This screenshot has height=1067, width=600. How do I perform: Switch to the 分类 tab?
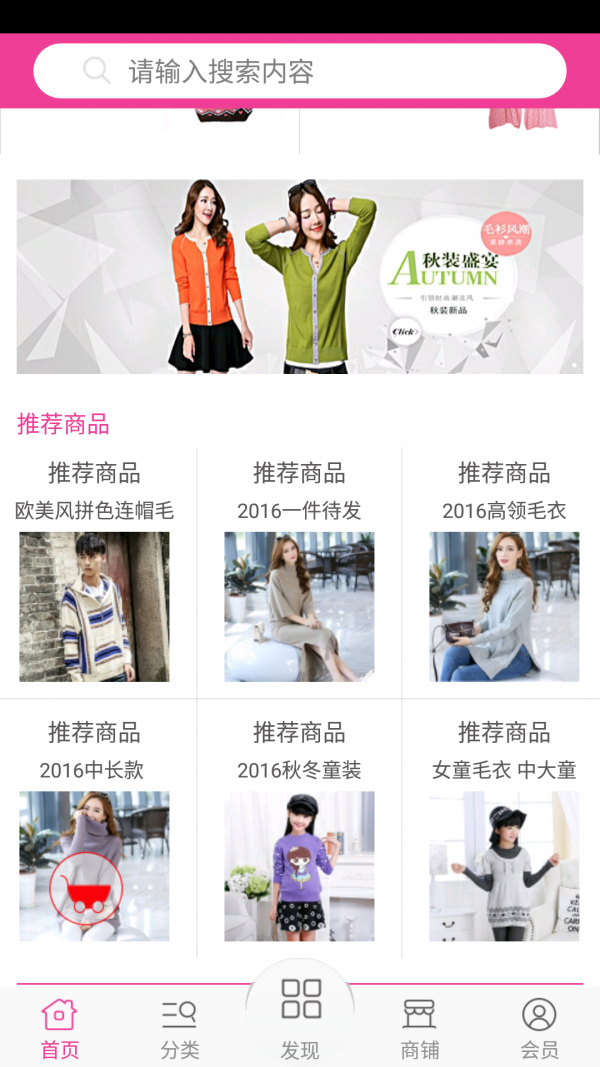pos(180,1028)
